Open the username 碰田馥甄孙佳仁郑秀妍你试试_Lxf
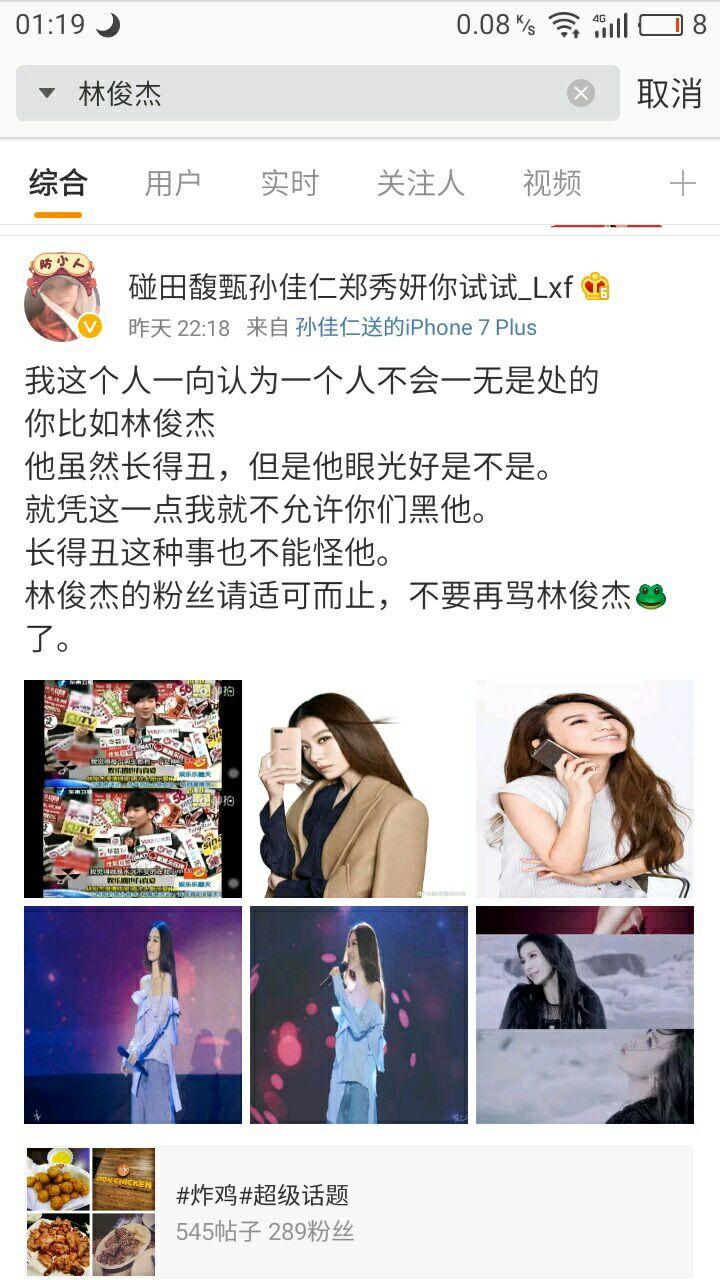 (x=351, y=287)
